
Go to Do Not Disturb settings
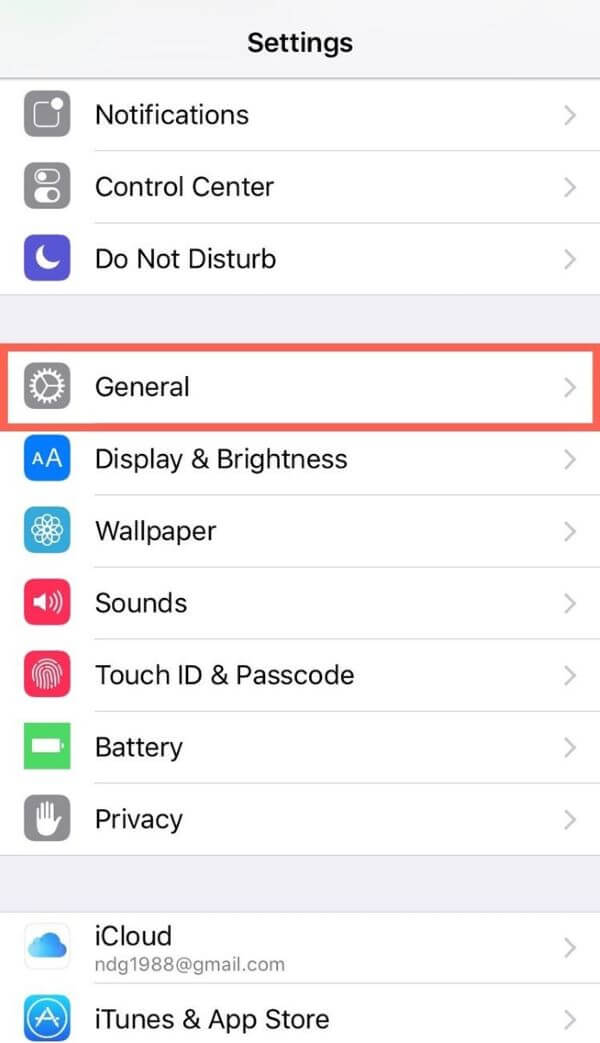click(300, 259)
